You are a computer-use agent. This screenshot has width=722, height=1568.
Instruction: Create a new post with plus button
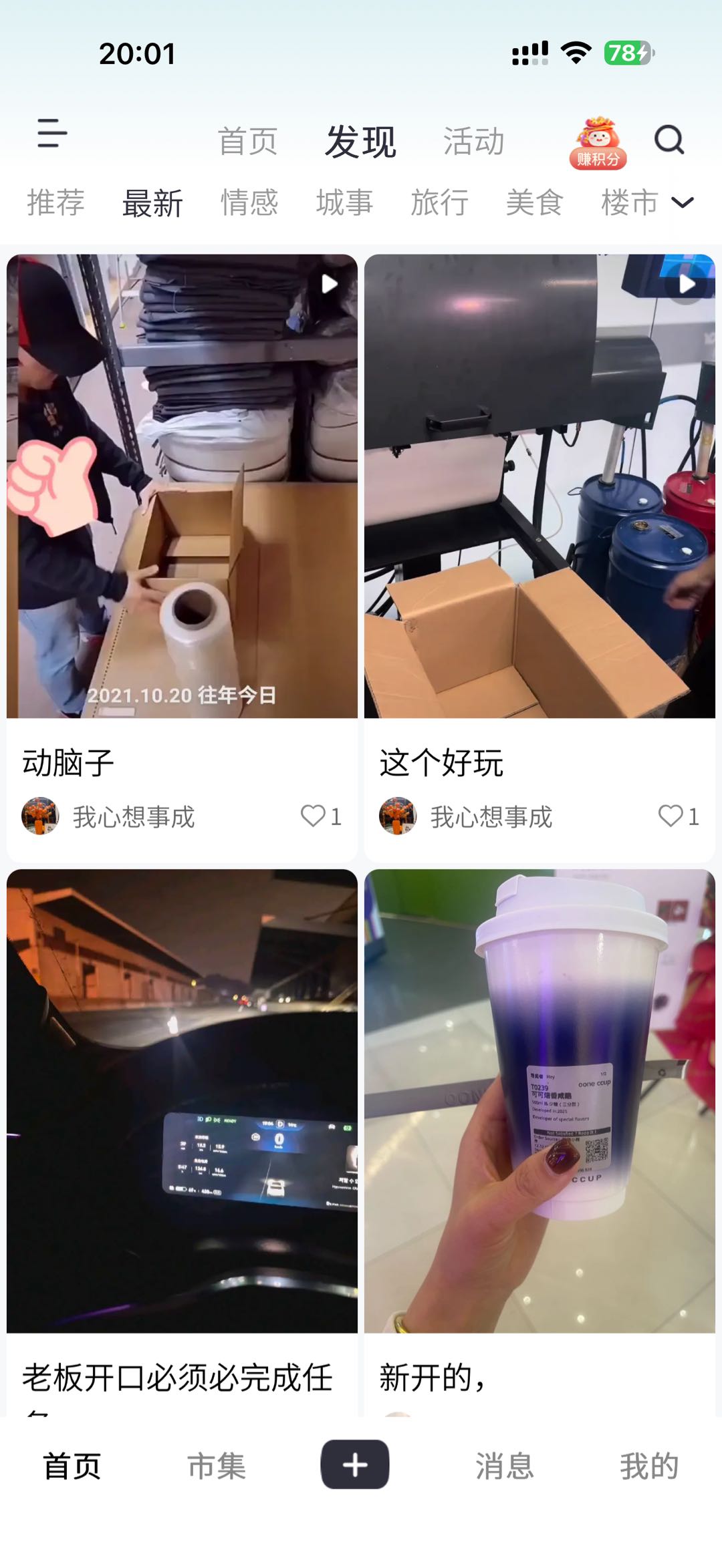click(355, 1464)
